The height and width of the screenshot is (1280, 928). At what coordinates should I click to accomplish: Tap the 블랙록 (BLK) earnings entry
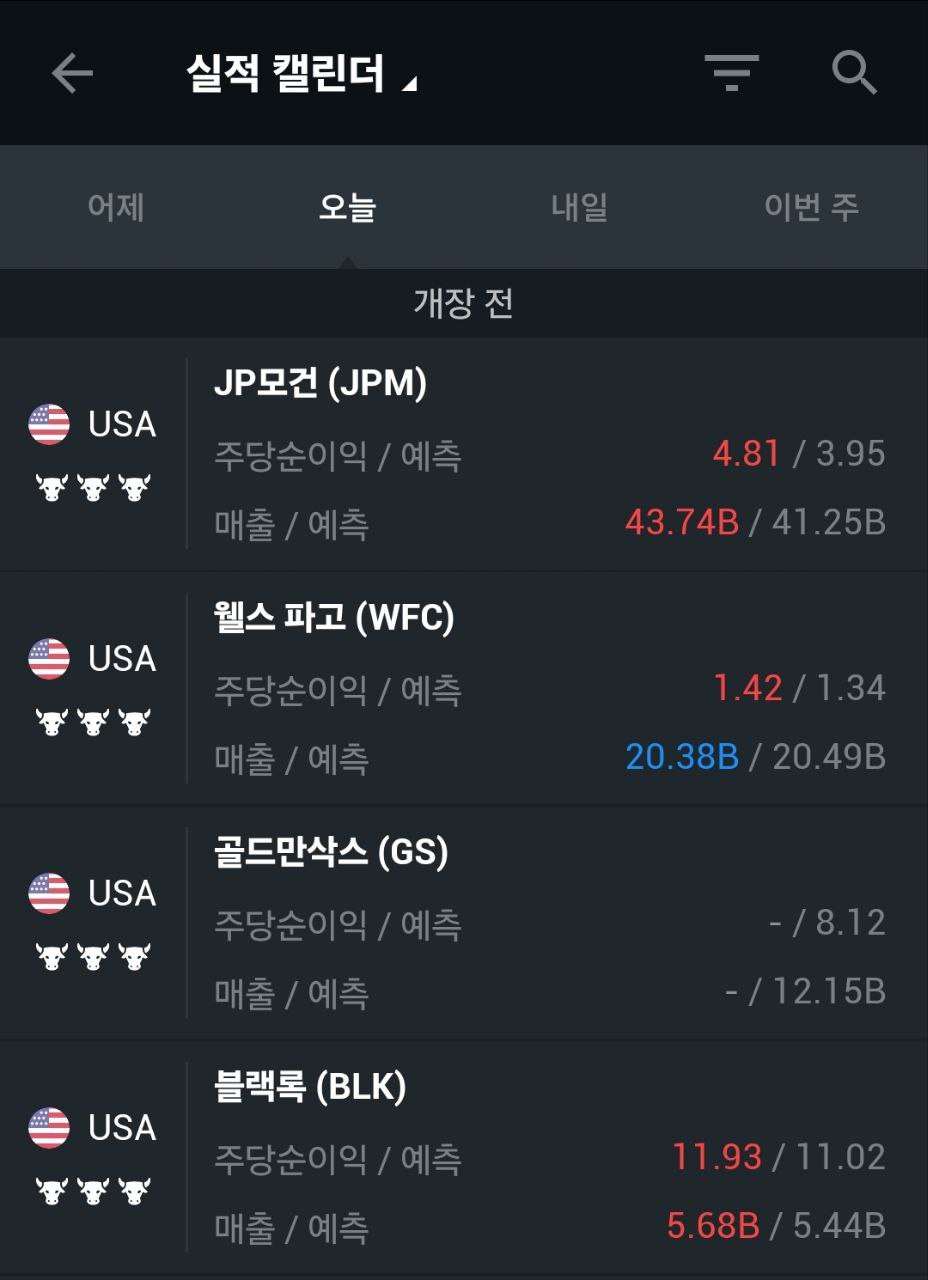point(464,1156)
